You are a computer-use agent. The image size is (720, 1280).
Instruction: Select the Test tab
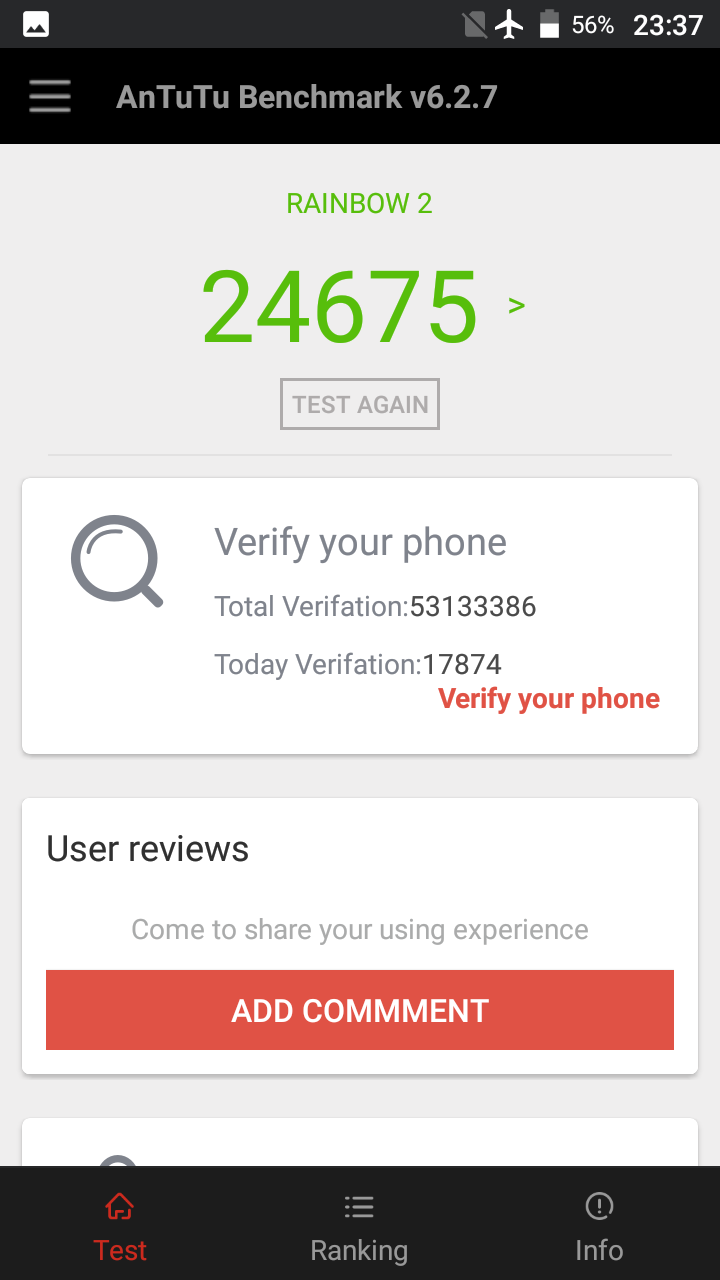click(120, 1226)
